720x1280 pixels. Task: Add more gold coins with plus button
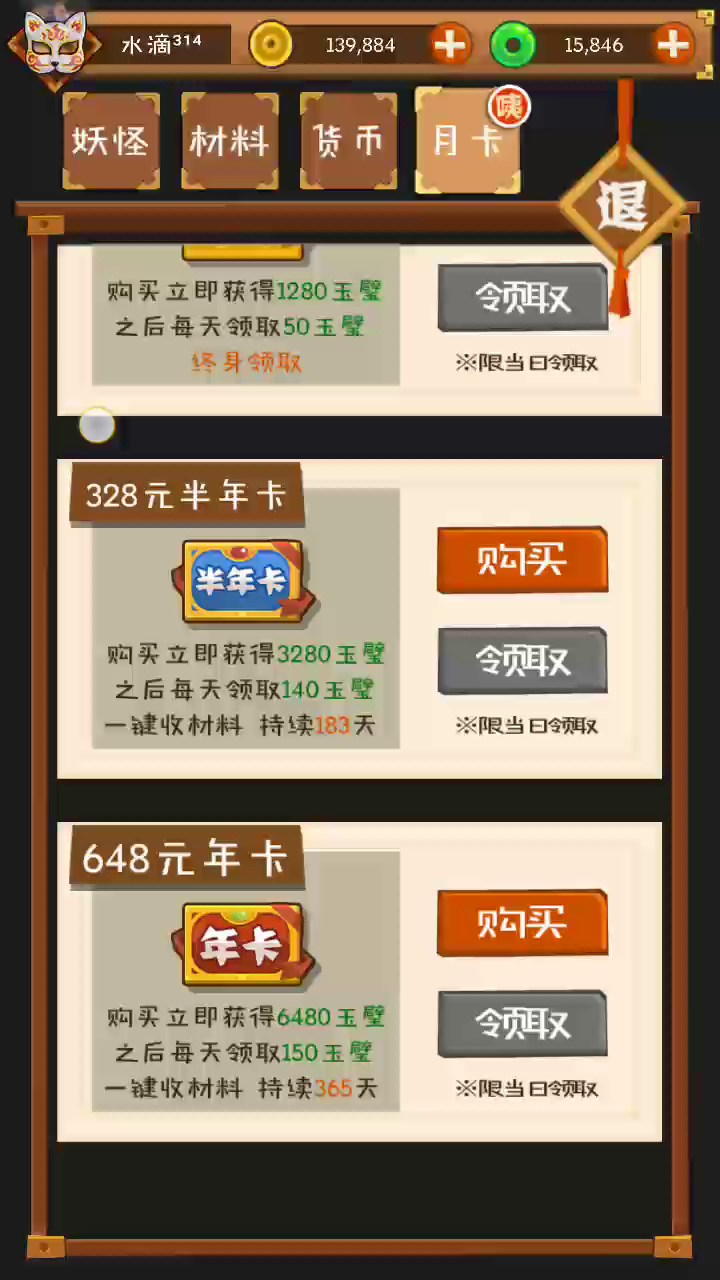tap(451, 44)
